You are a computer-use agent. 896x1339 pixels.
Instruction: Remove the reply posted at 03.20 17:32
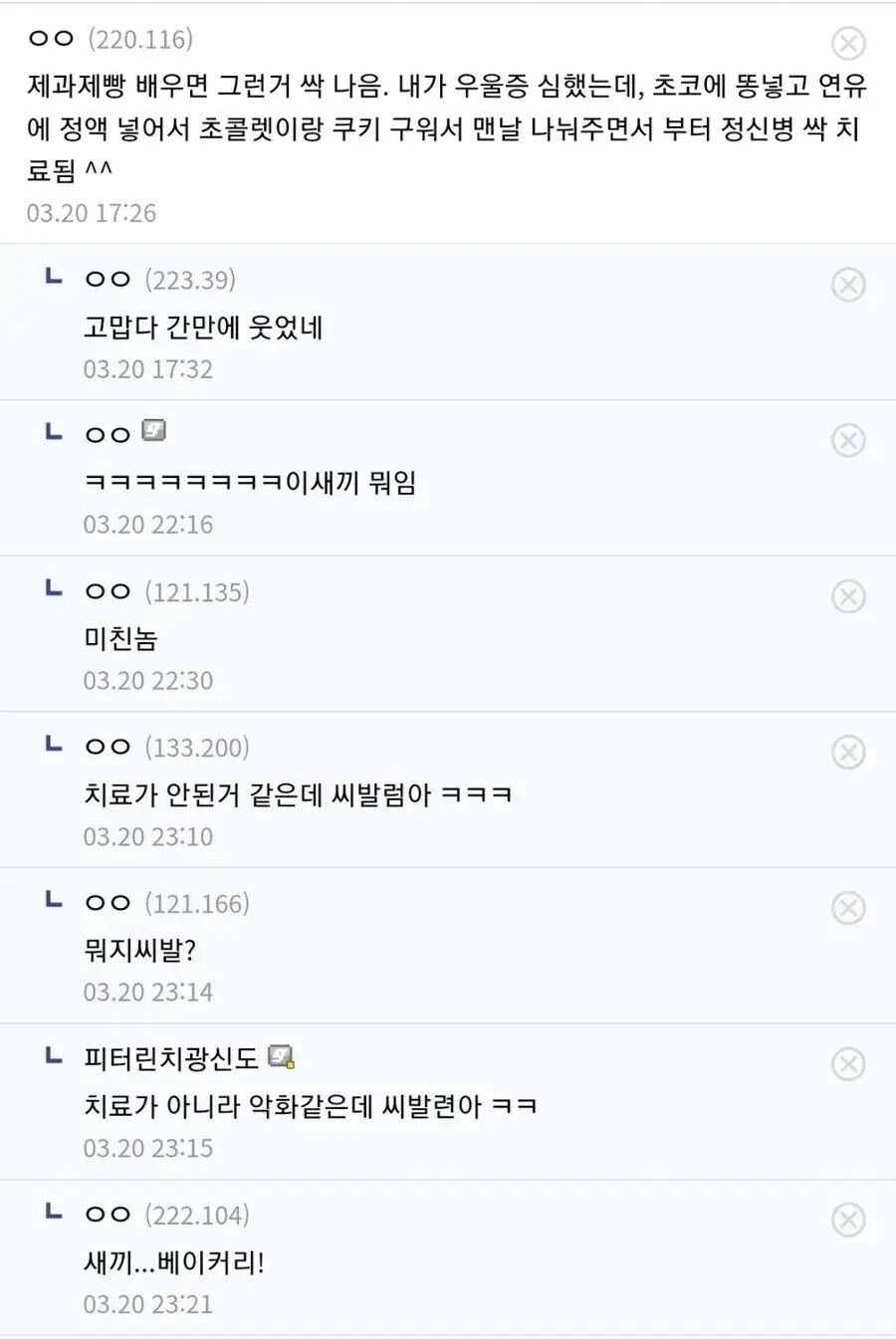coord(848,285)
